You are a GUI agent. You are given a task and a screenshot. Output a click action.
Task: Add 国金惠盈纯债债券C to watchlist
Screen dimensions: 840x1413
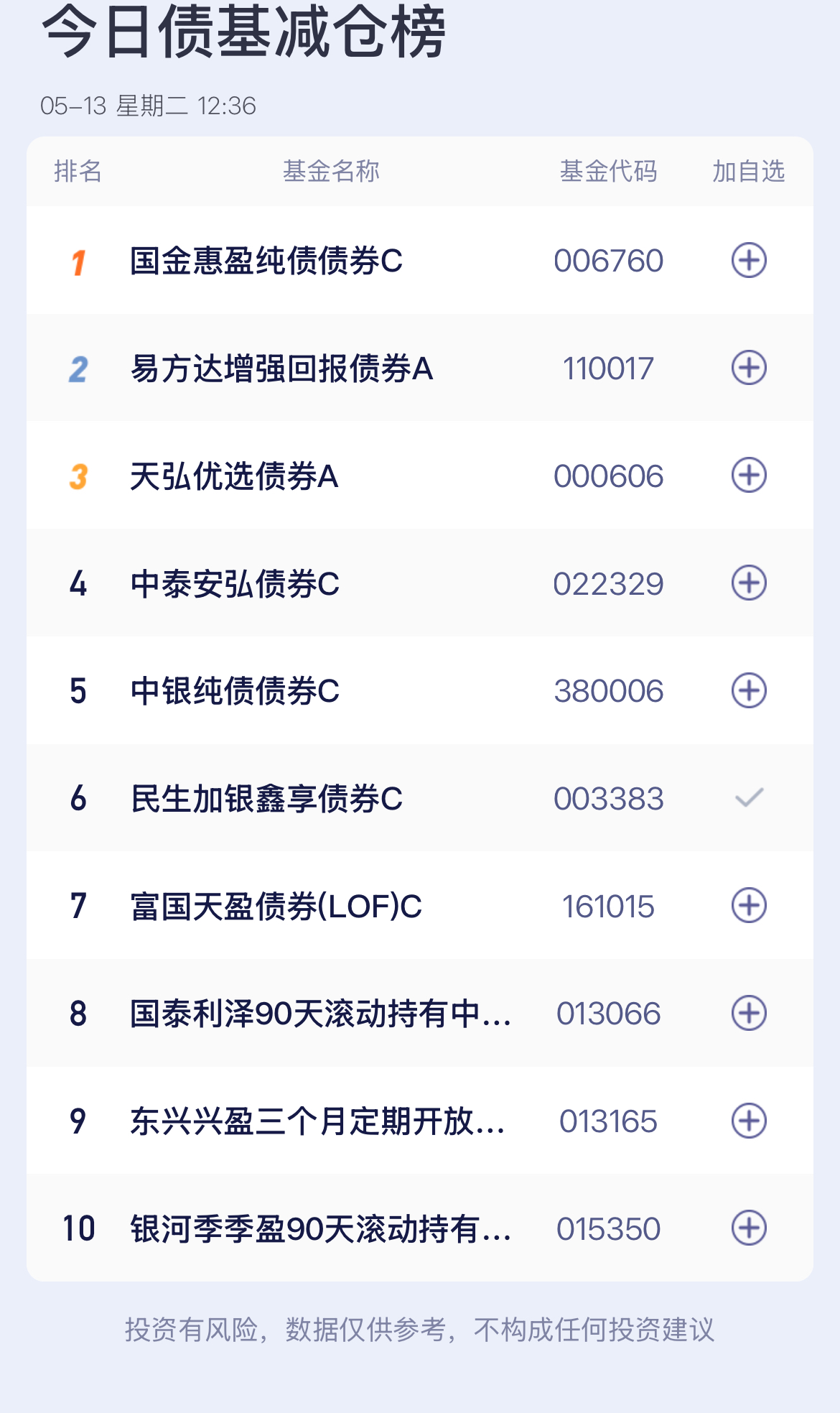[750, 261]
